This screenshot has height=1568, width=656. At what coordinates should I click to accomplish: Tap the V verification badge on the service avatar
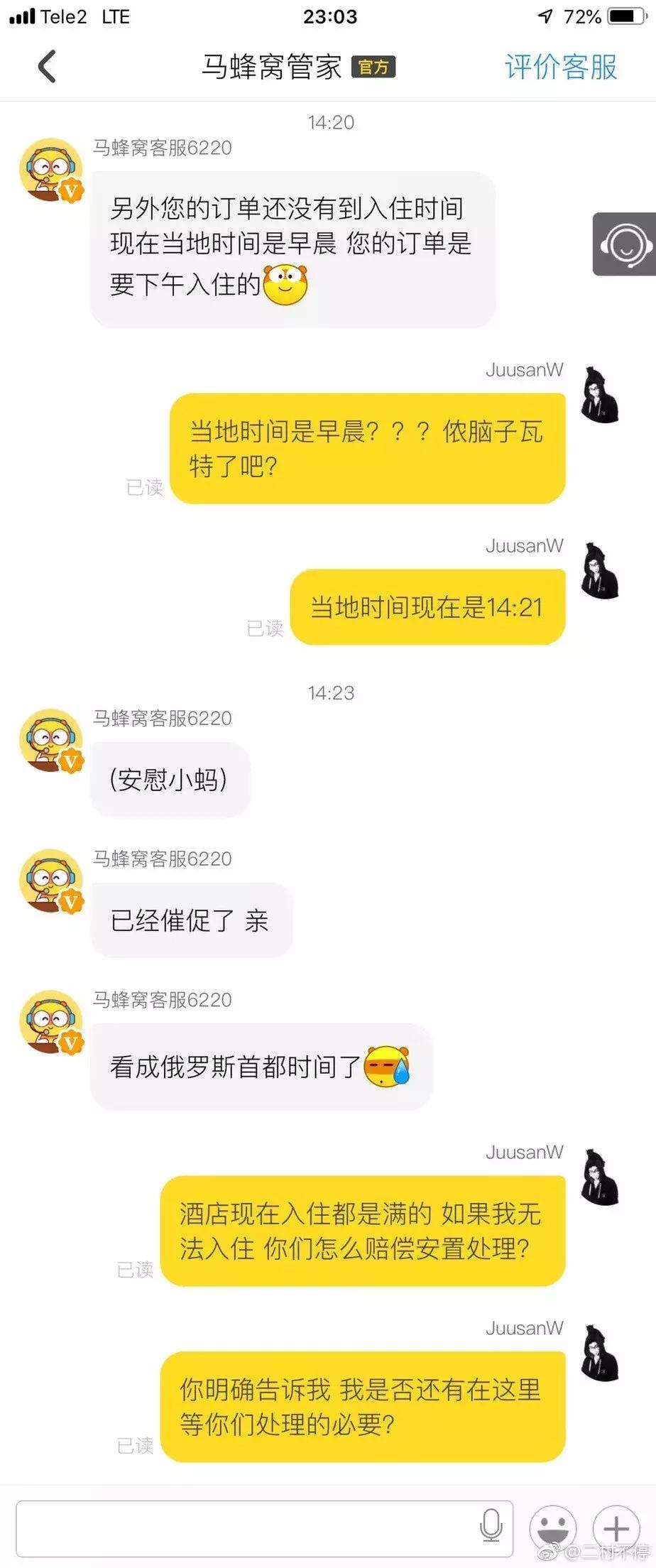pyautogui.click(x=70, y=189)
